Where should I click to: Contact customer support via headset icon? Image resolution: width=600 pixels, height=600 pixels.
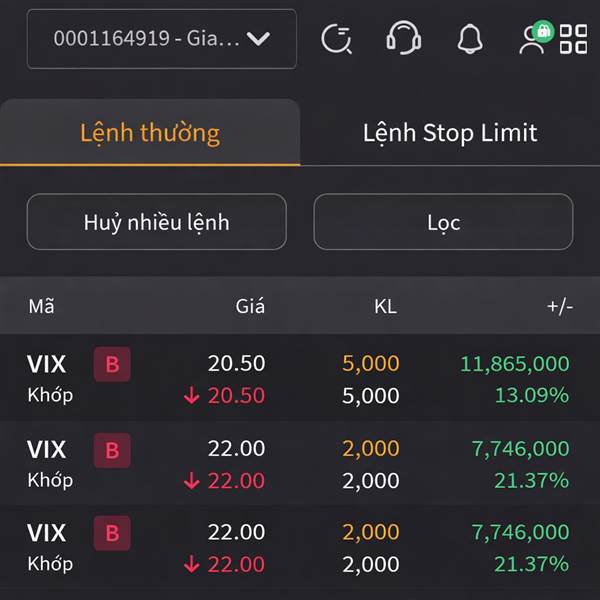403,39
